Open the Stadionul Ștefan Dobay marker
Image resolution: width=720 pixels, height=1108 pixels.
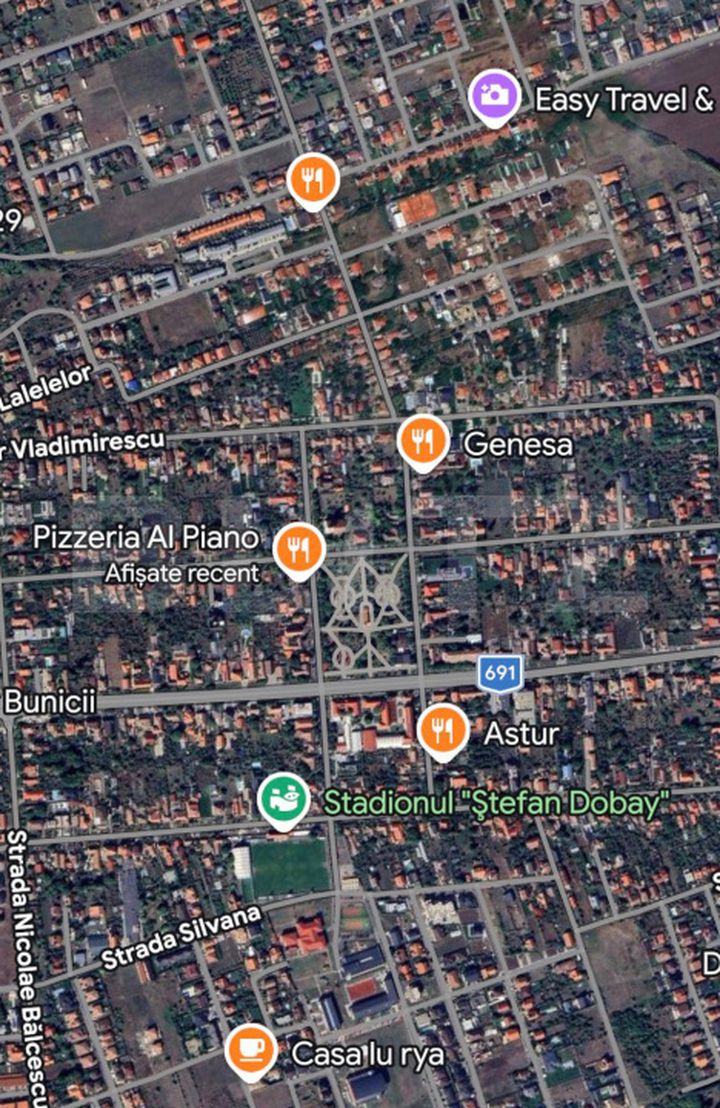point(283,799)
